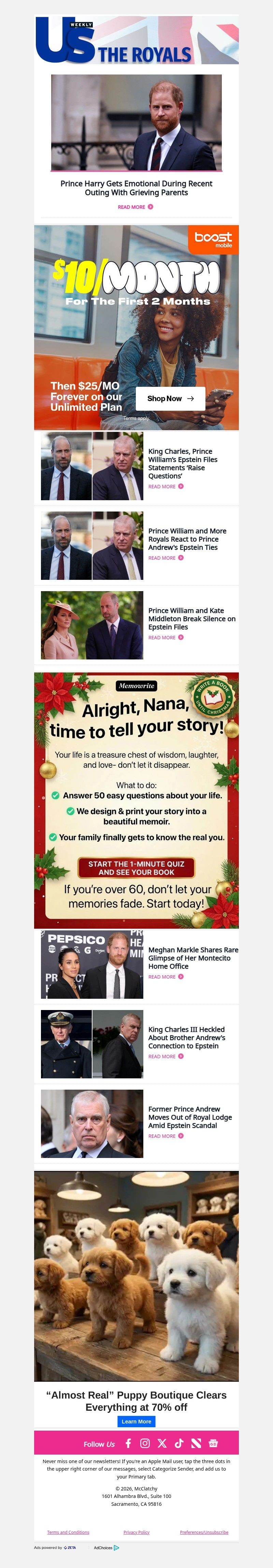This screenshot has width=273, height=1568.
Task: Tap Shop Now in Boost Mobile ad
Action: pyautogui.click(x=170, y=399)
